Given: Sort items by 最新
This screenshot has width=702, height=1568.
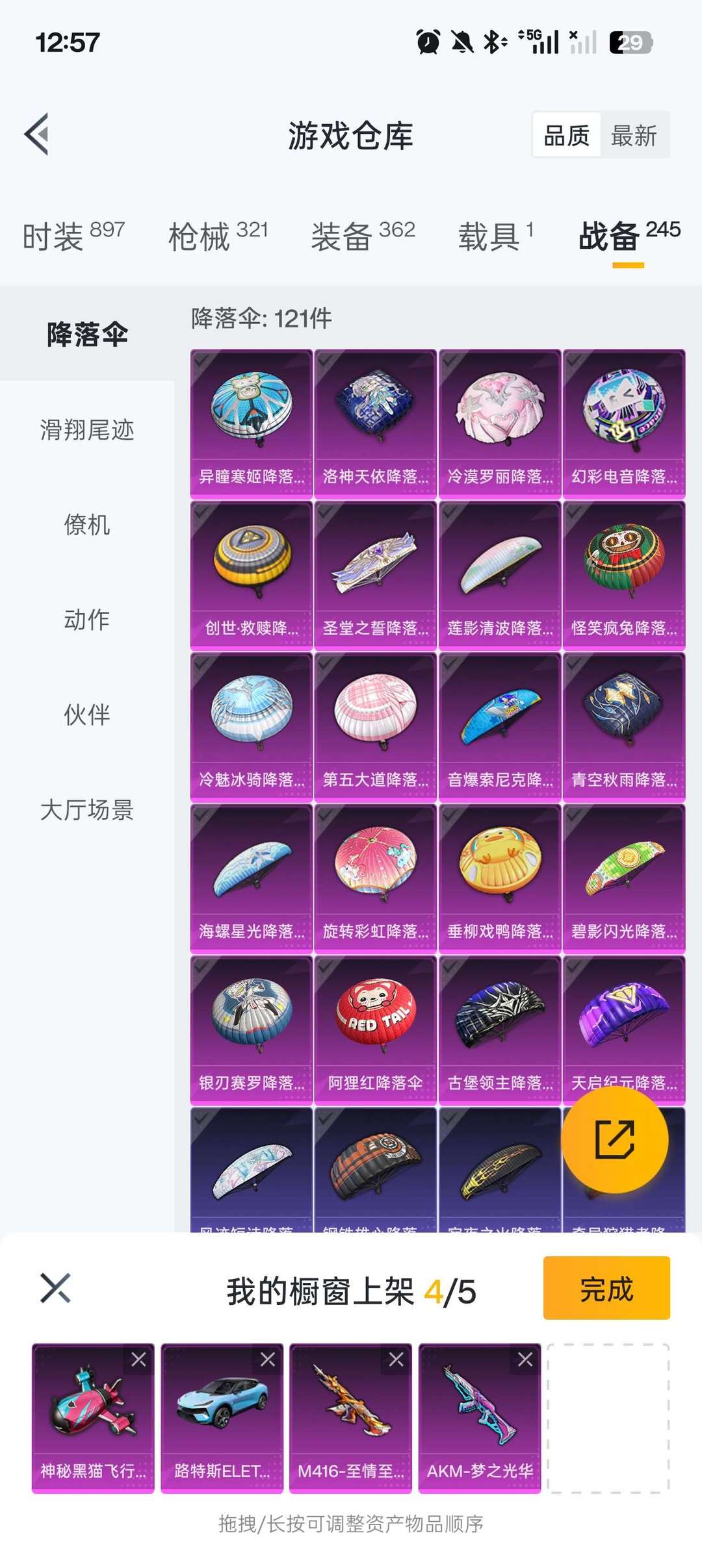Looking at the screenshot, I should [x=634, y=136].
